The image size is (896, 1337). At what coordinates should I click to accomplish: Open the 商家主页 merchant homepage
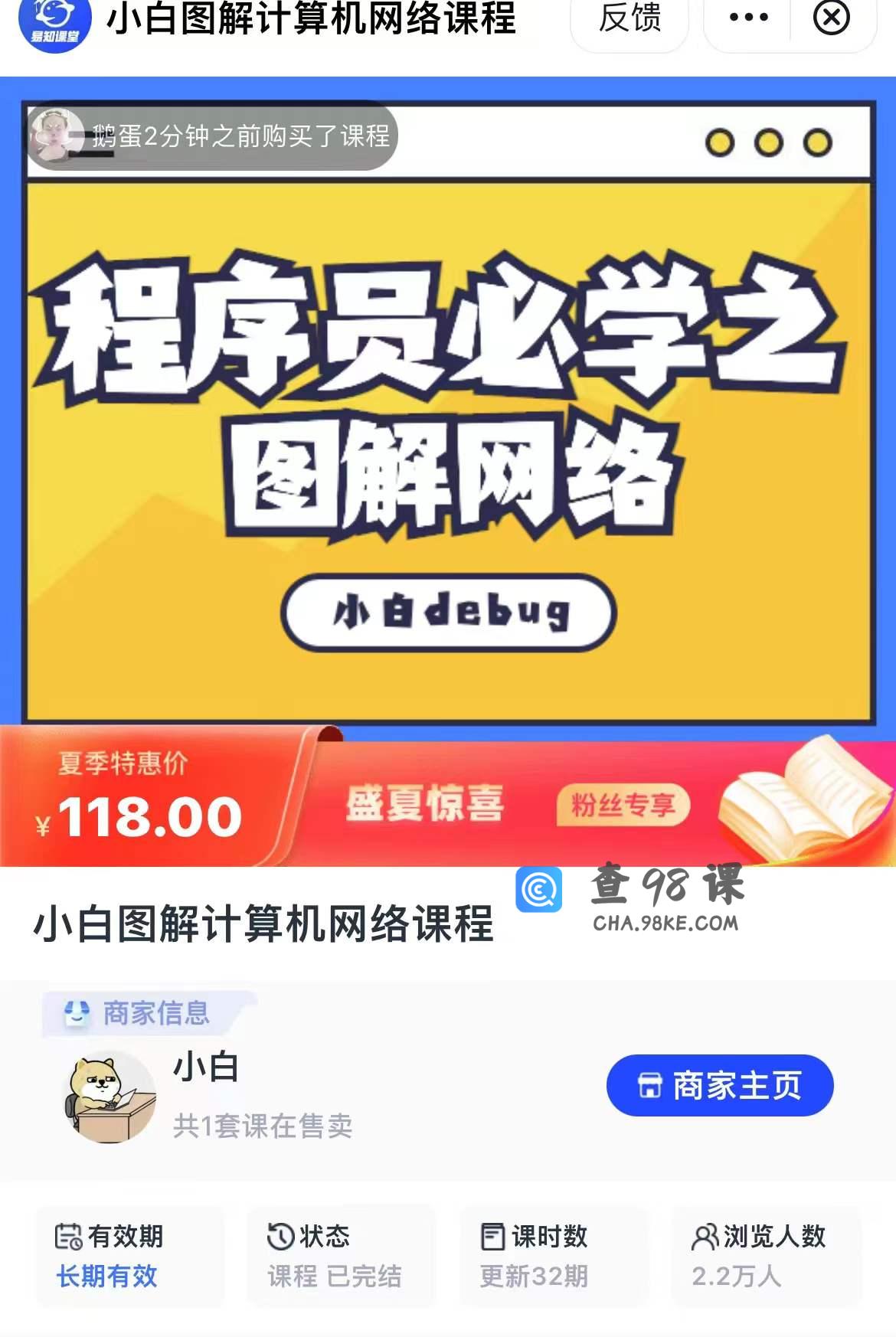pos(719,1085)
